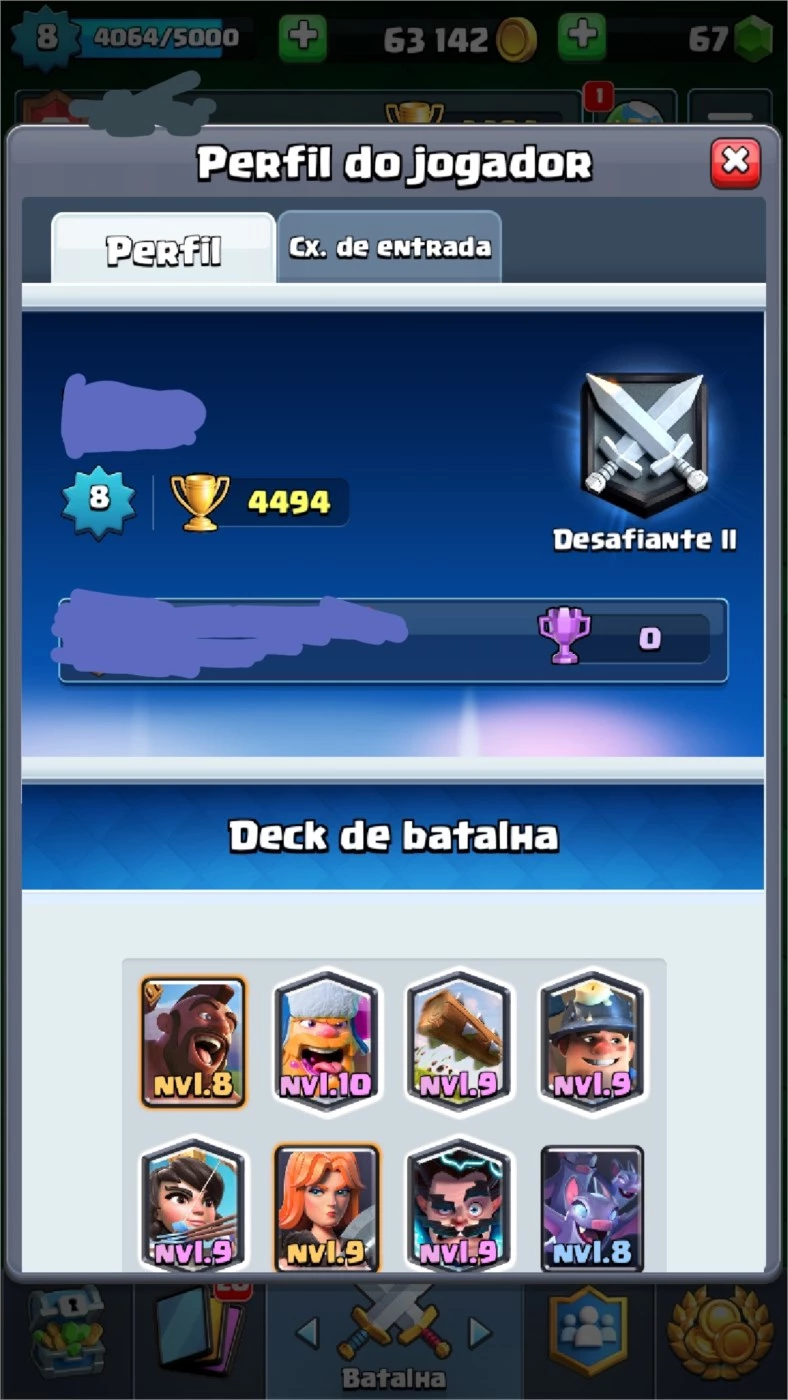View the Princess card details
This screenshot has height=1400, width=788.
click(193, 1206)
